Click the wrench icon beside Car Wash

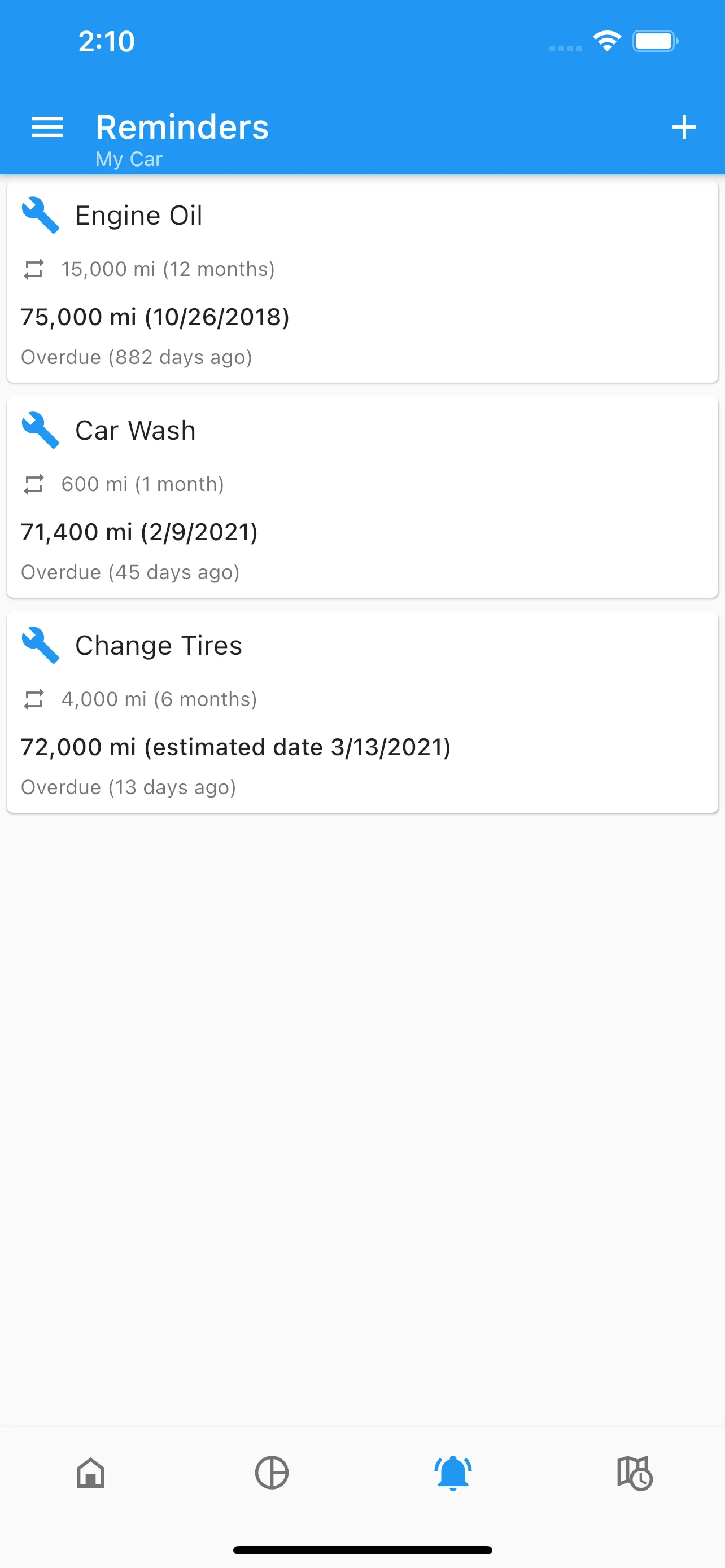pyautogui.click(x=40, y=430)
